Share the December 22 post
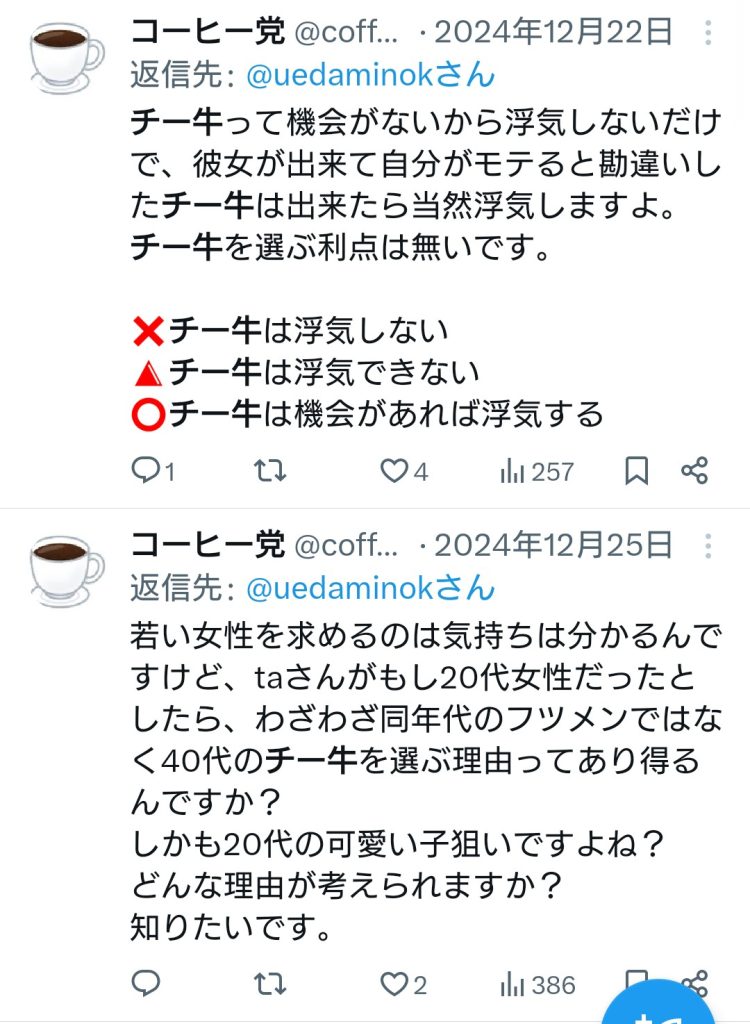This screenshot has width=750, height=1024. [x=694, y=471]
